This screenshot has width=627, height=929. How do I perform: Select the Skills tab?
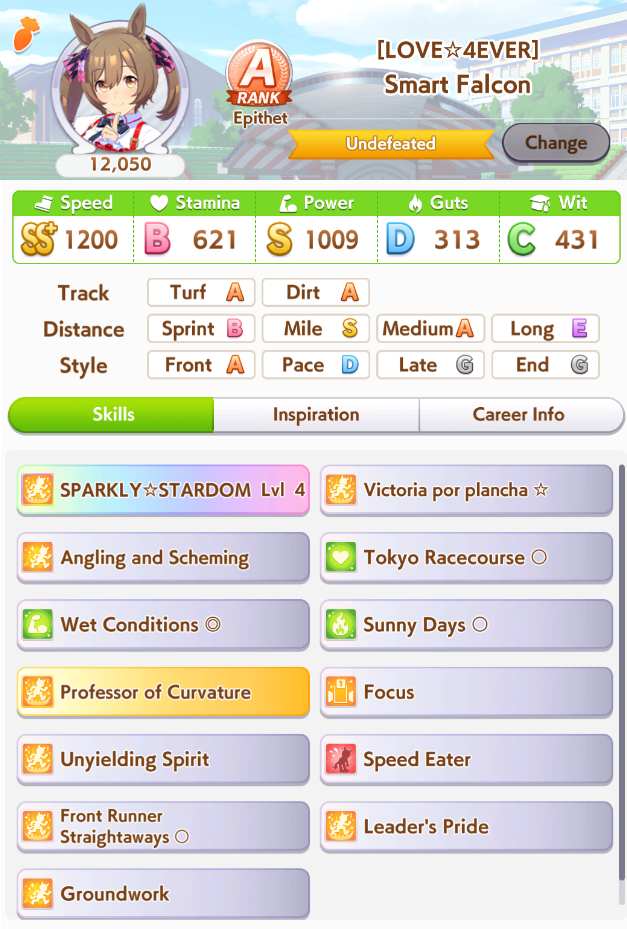pyautogui.click(x=112, y=415)
